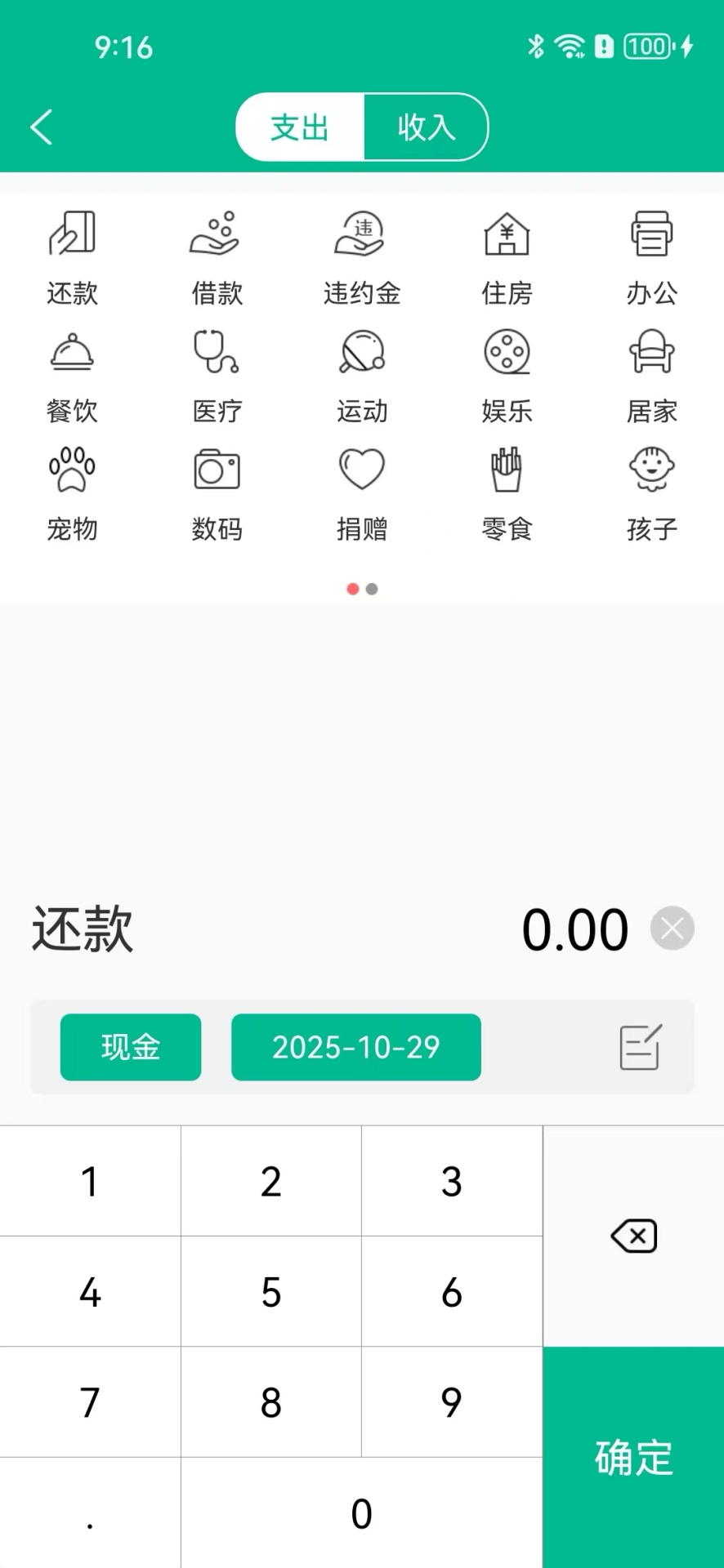Select the 餐饮 (dining) category icon
Image resolution: width=724 pixels, height=1568 pixels.
72,372
